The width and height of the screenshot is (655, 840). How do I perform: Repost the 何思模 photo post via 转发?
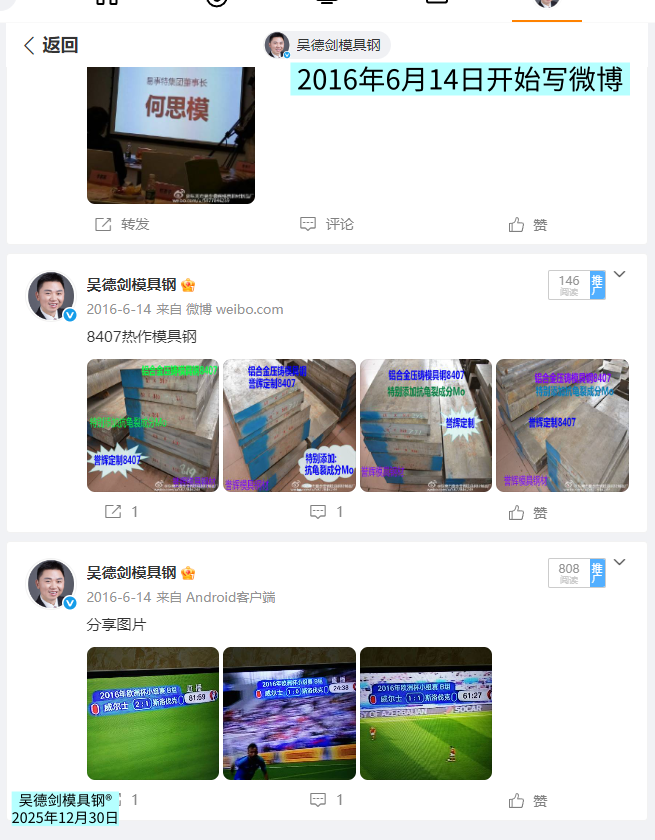(x=122, y=224)
